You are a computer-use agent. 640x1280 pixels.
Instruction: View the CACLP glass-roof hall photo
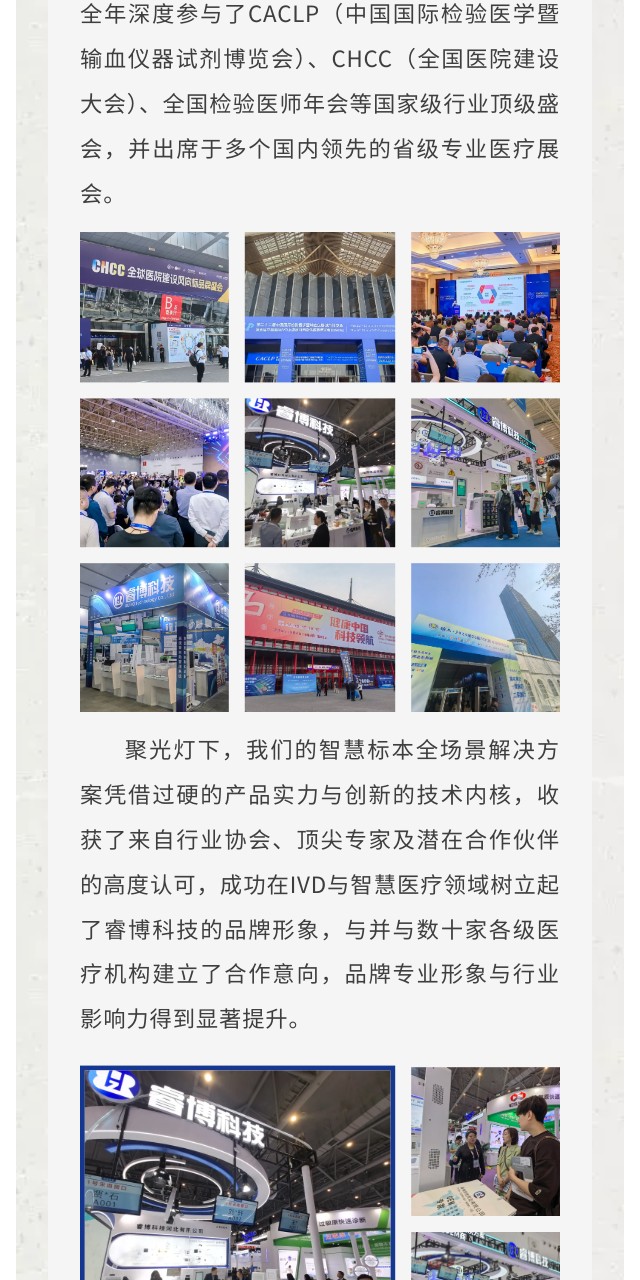pyautogui.click(x=319, y=307)
